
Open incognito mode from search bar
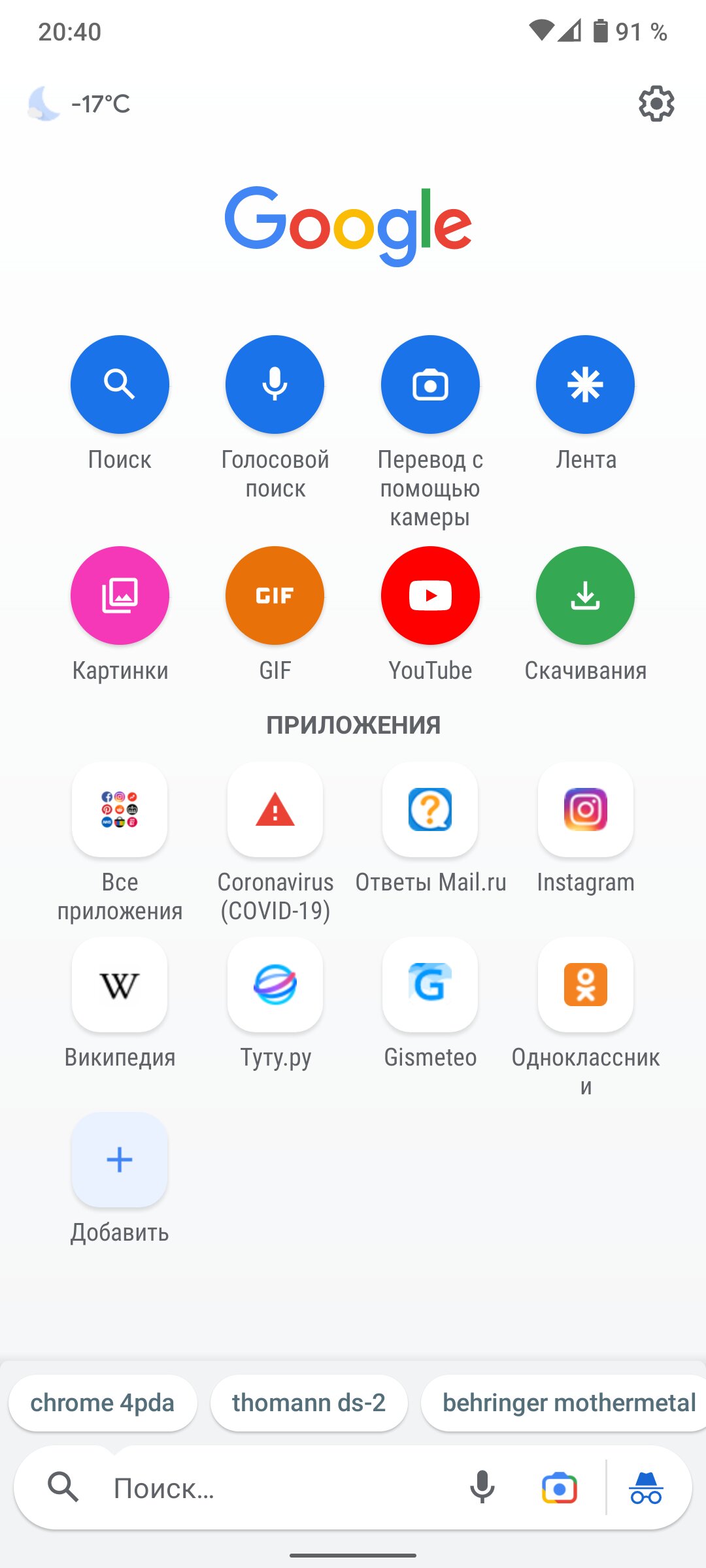click(646, 1488)
